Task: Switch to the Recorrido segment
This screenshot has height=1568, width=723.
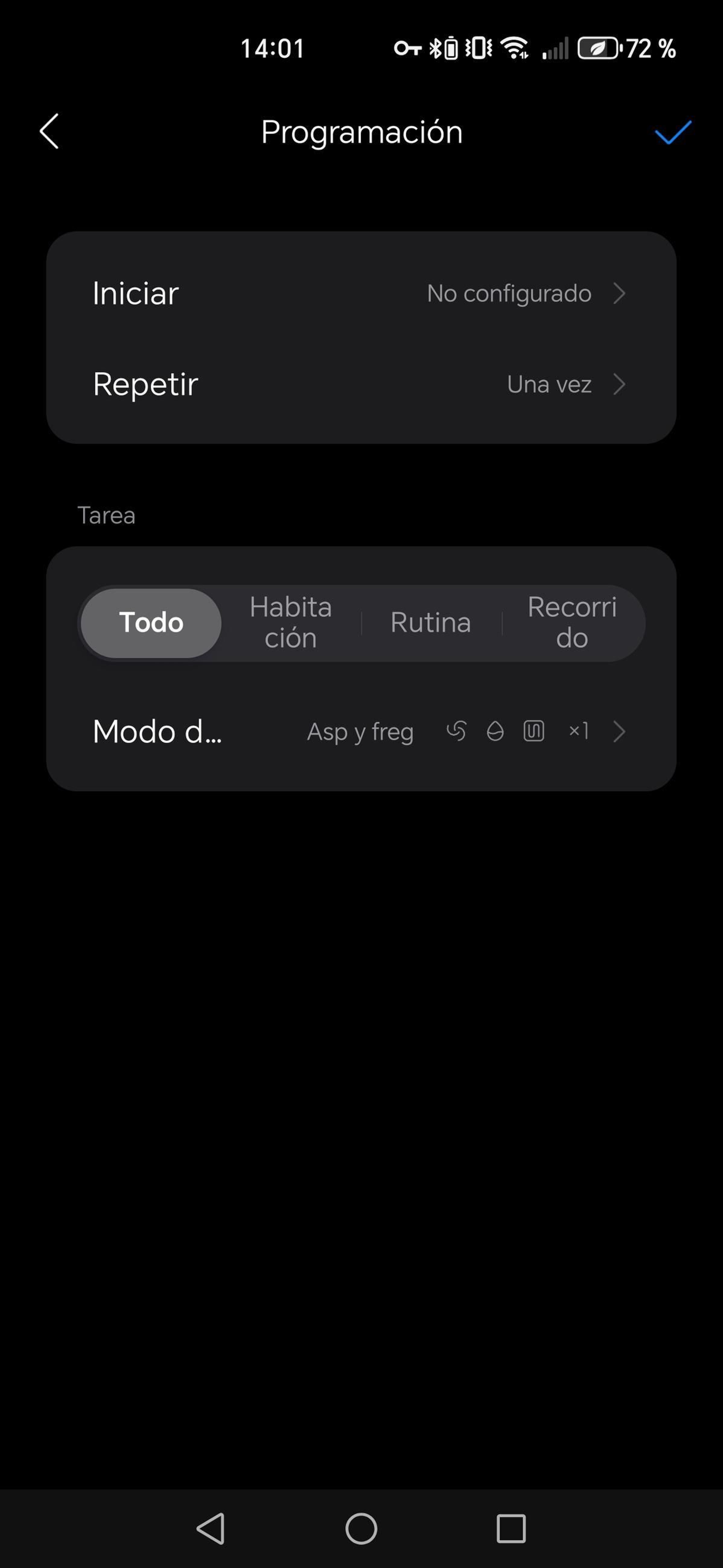Action: [x=571, y=623]
